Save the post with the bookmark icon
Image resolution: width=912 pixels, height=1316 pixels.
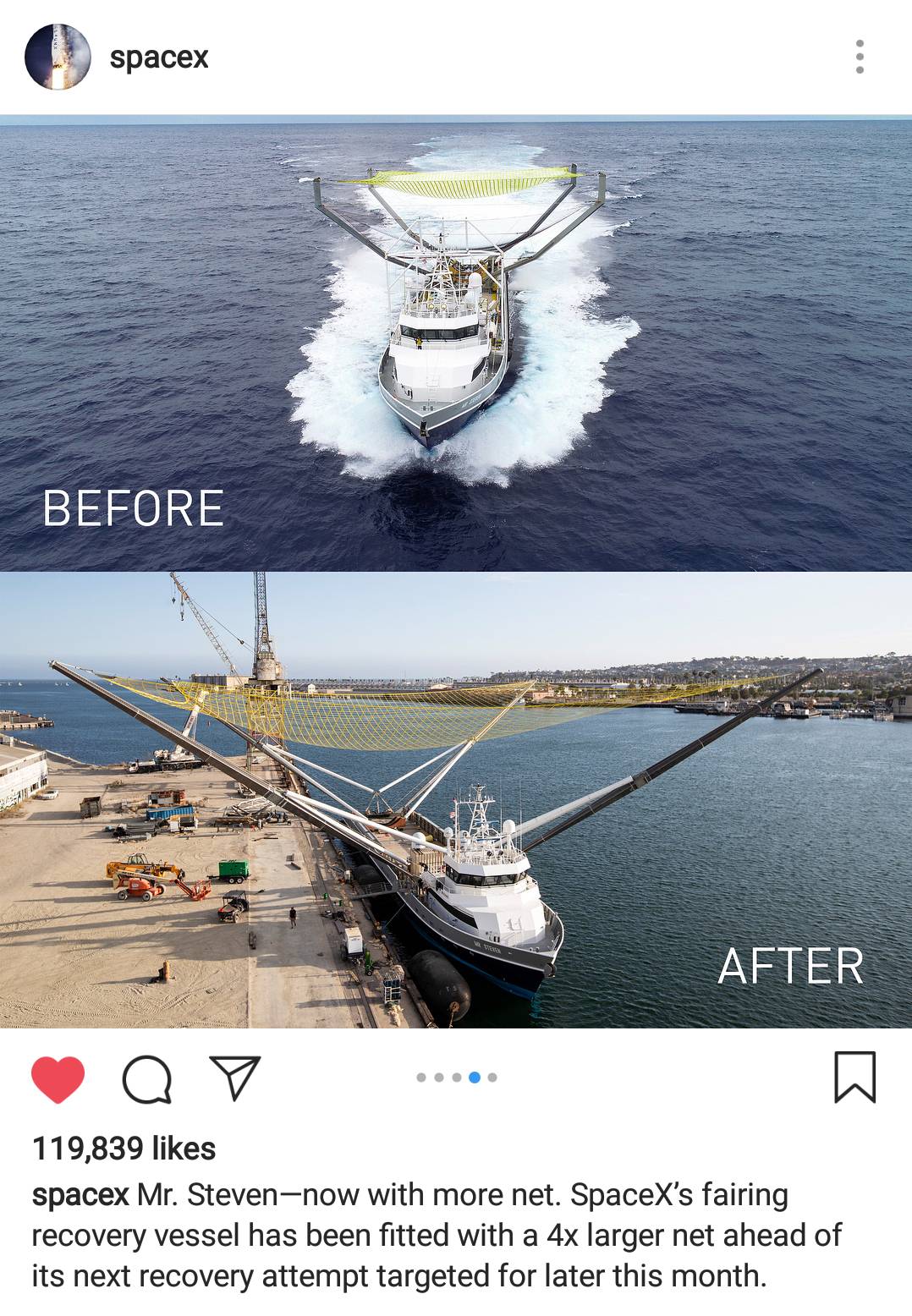[854, 1077]
